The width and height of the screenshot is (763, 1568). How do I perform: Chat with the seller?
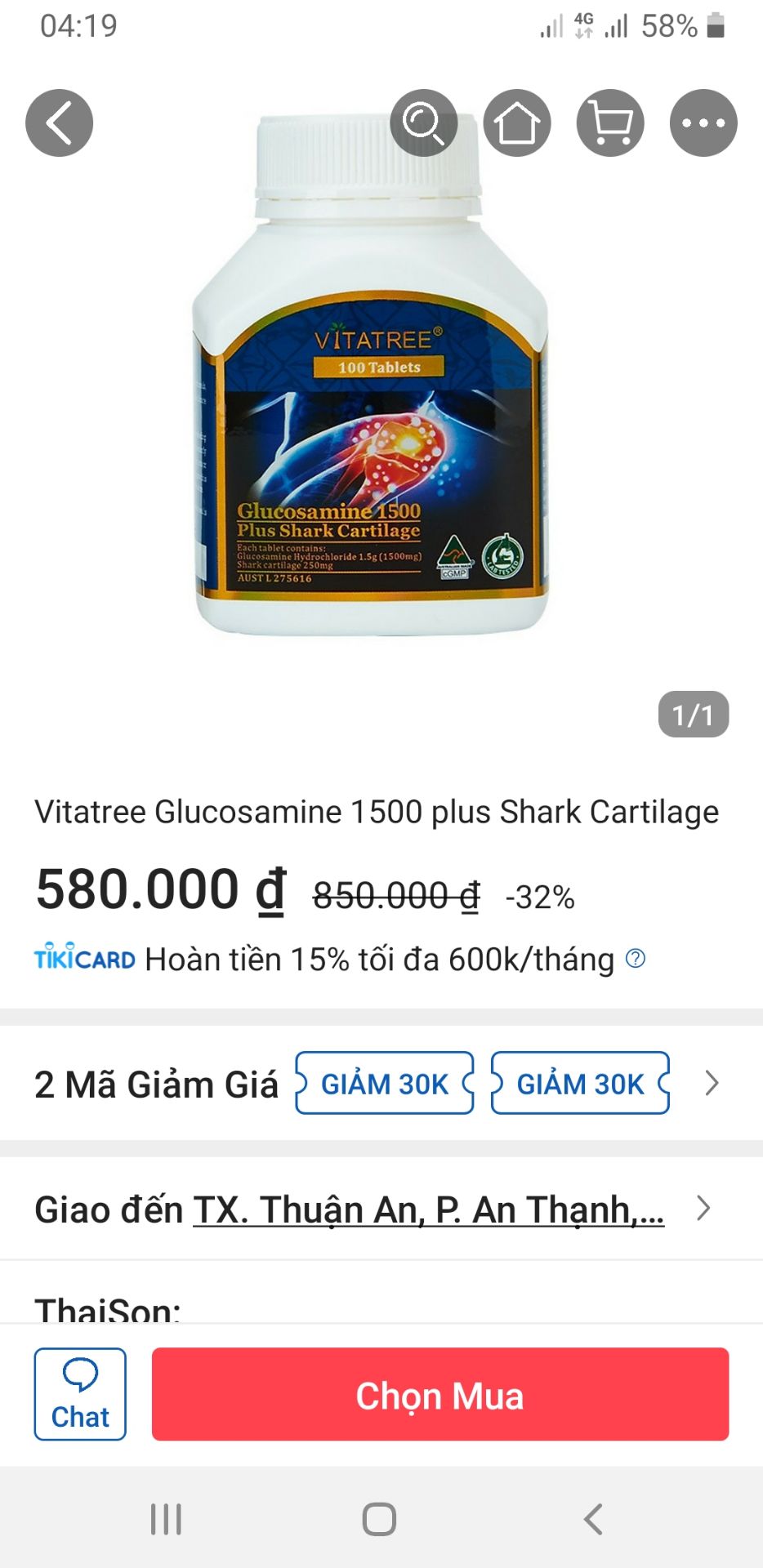[80, 1394]
